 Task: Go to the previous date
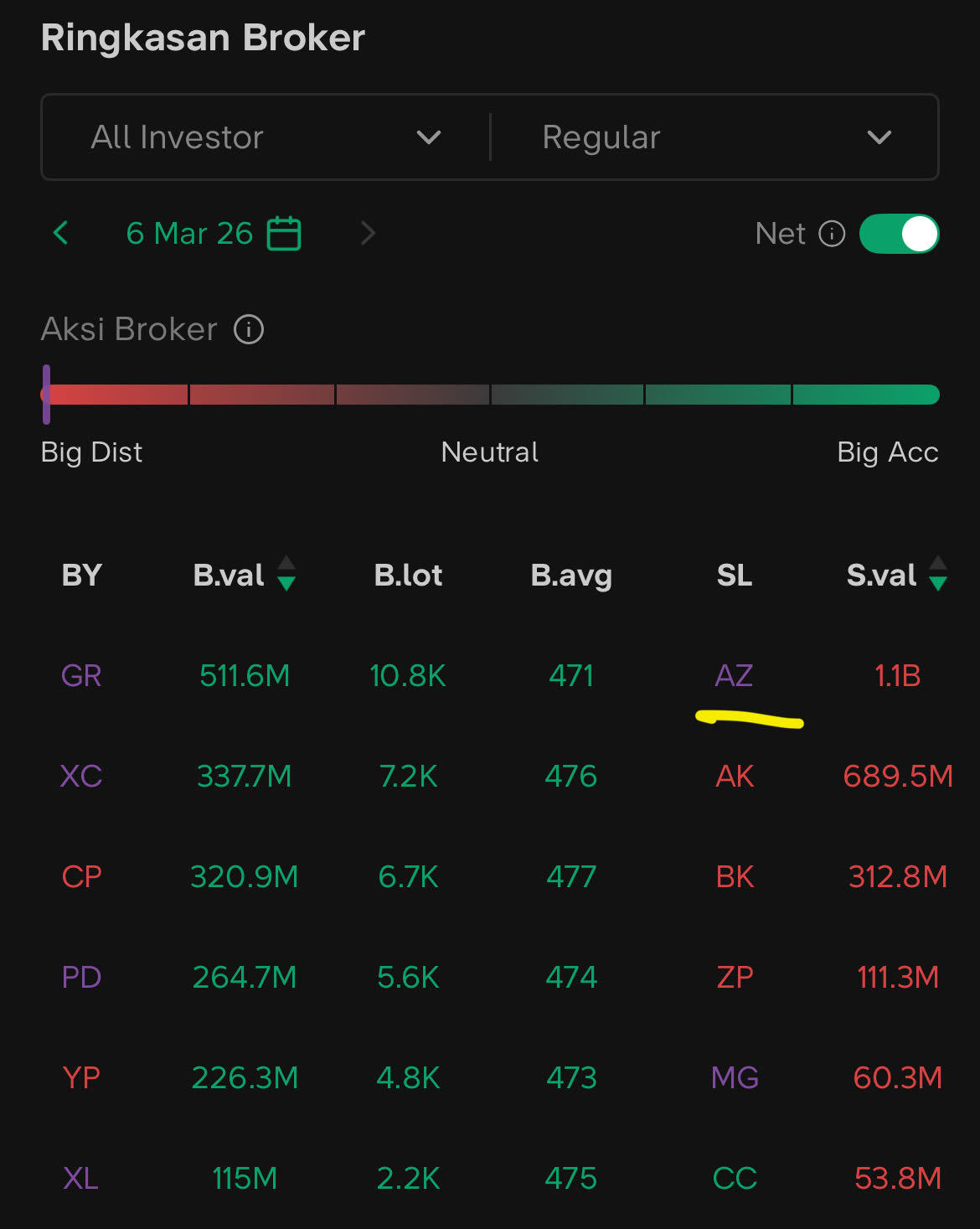[x=61, y=233]
